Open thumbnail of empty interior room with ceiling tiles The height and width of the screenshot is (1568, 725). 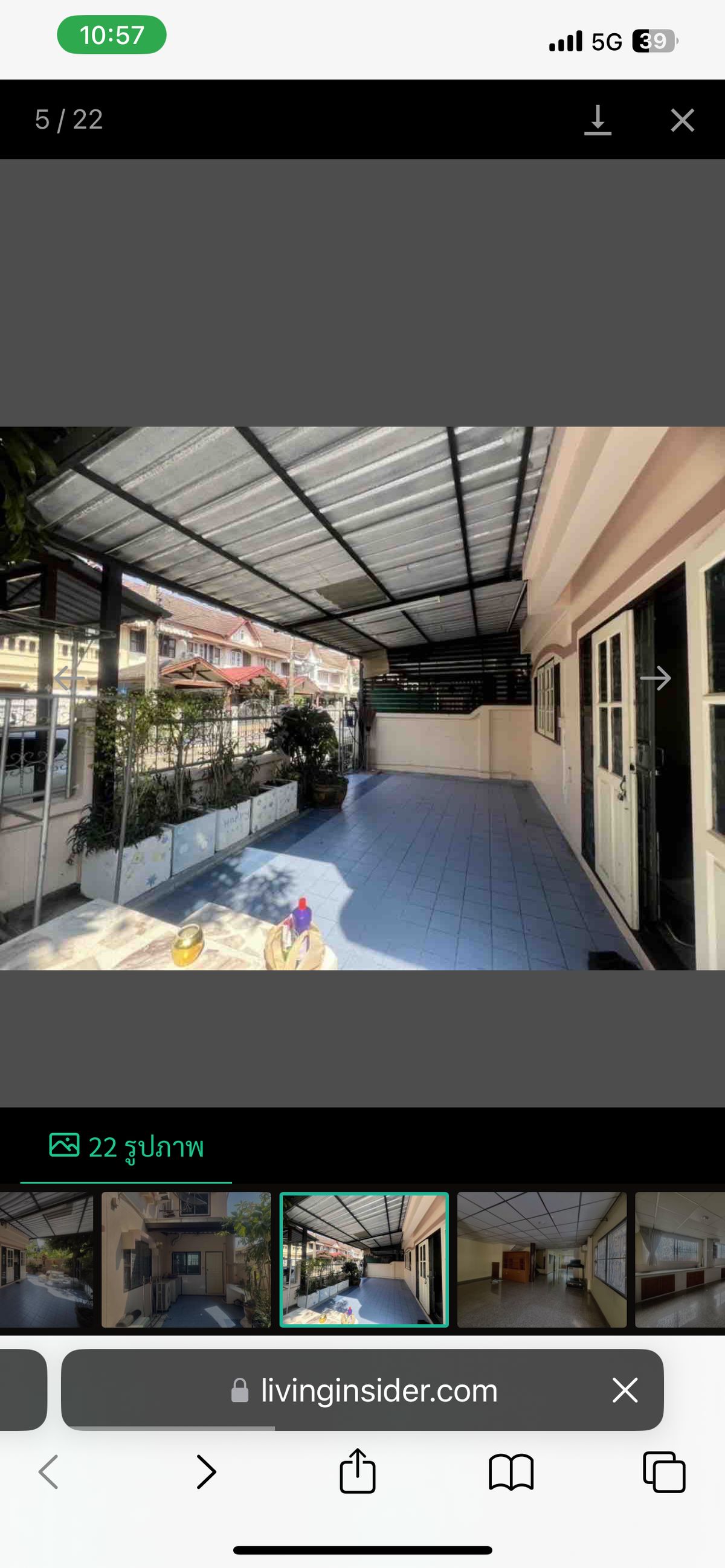coord(541,1260)
